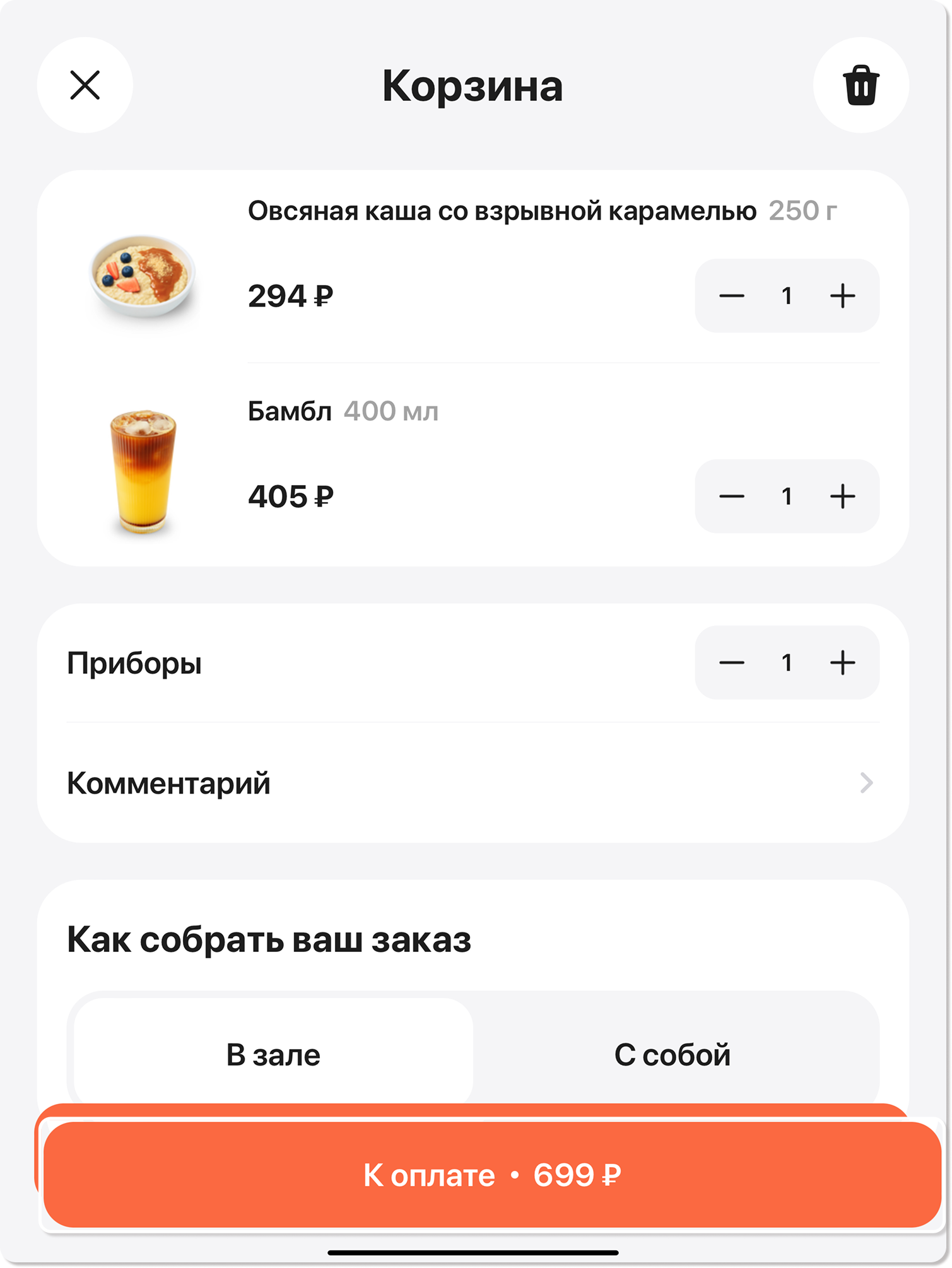Proceed with К оплате 699 ₽
Screen dimensions: 952x1268
[492, 1175]
